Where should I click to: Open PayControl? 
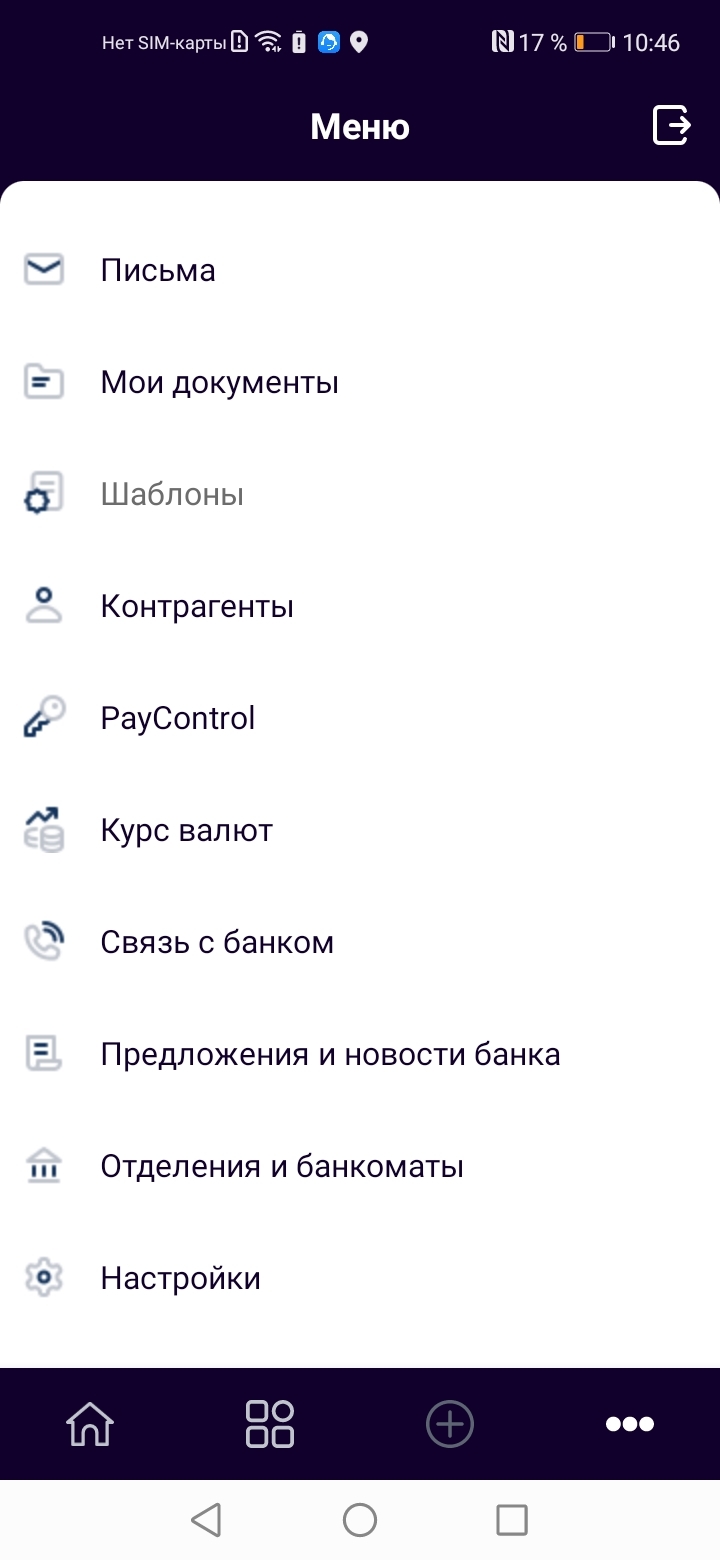(178, 718)
